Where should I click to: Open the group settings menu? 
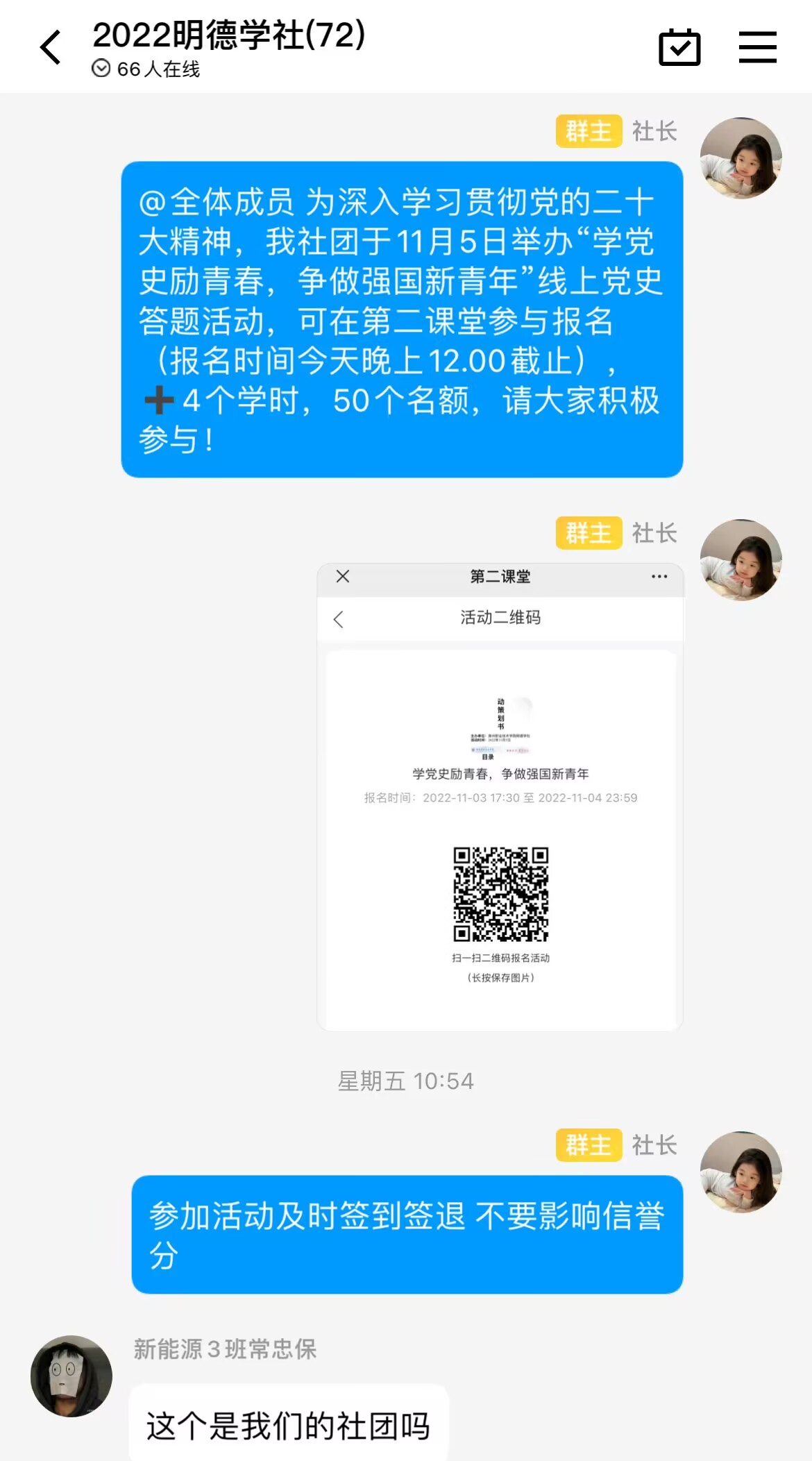[757, 48]
